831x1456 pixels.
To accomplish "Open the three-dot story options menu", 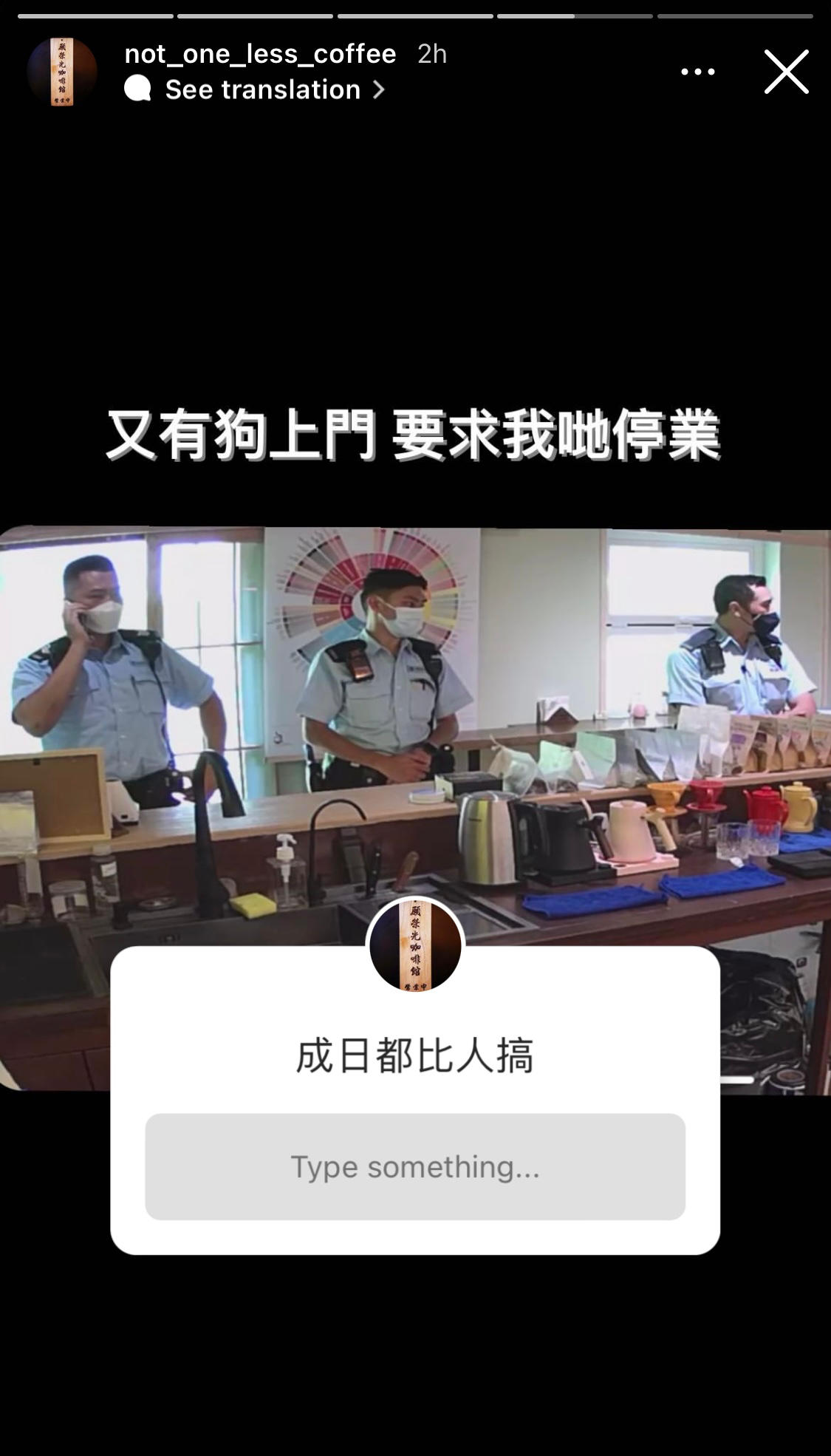I will pos(697,72).
